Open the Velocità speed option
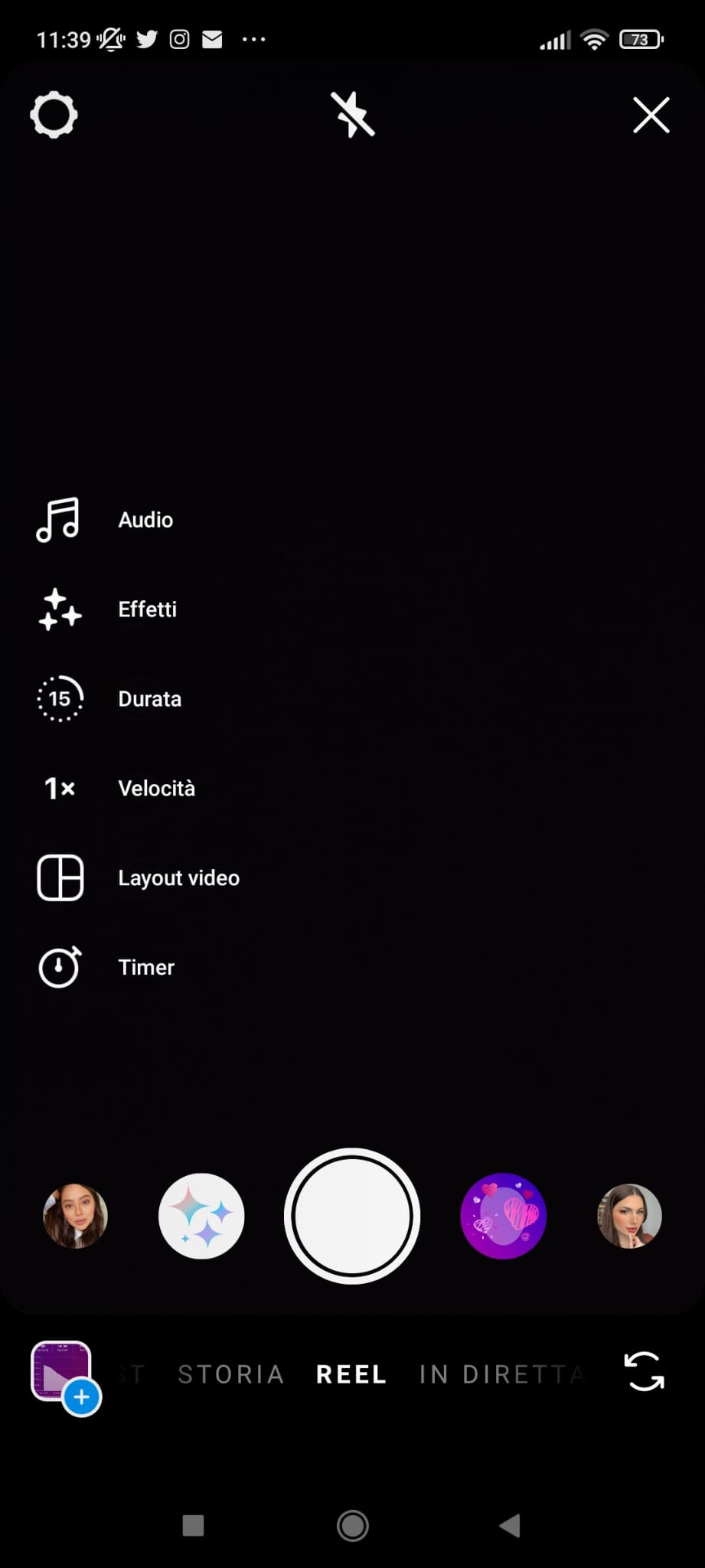 [156, 788]
